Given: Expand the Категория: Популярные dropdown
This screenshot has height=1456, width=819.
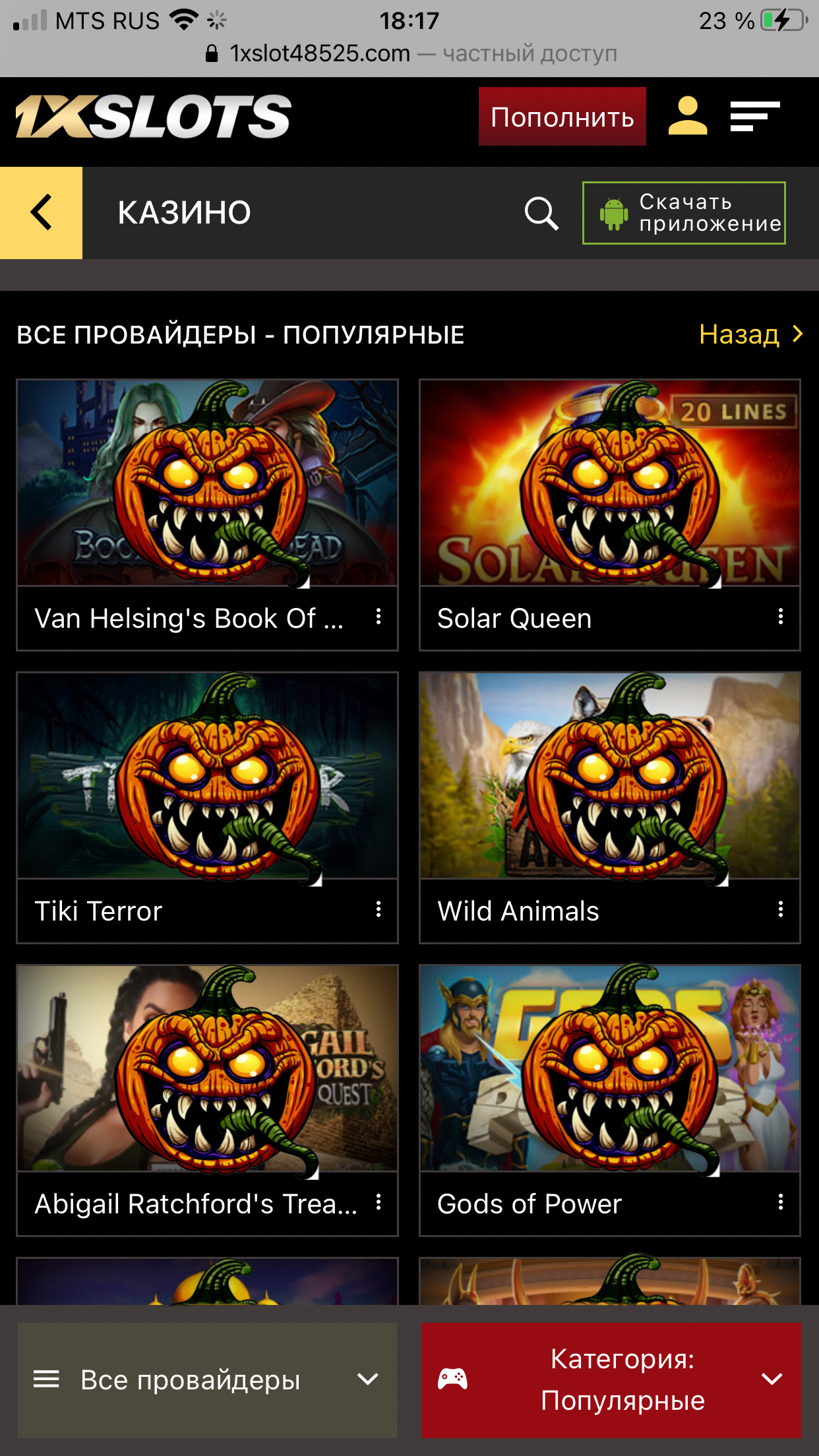Looking at the screenshot, I should (x=611, y=1380).
